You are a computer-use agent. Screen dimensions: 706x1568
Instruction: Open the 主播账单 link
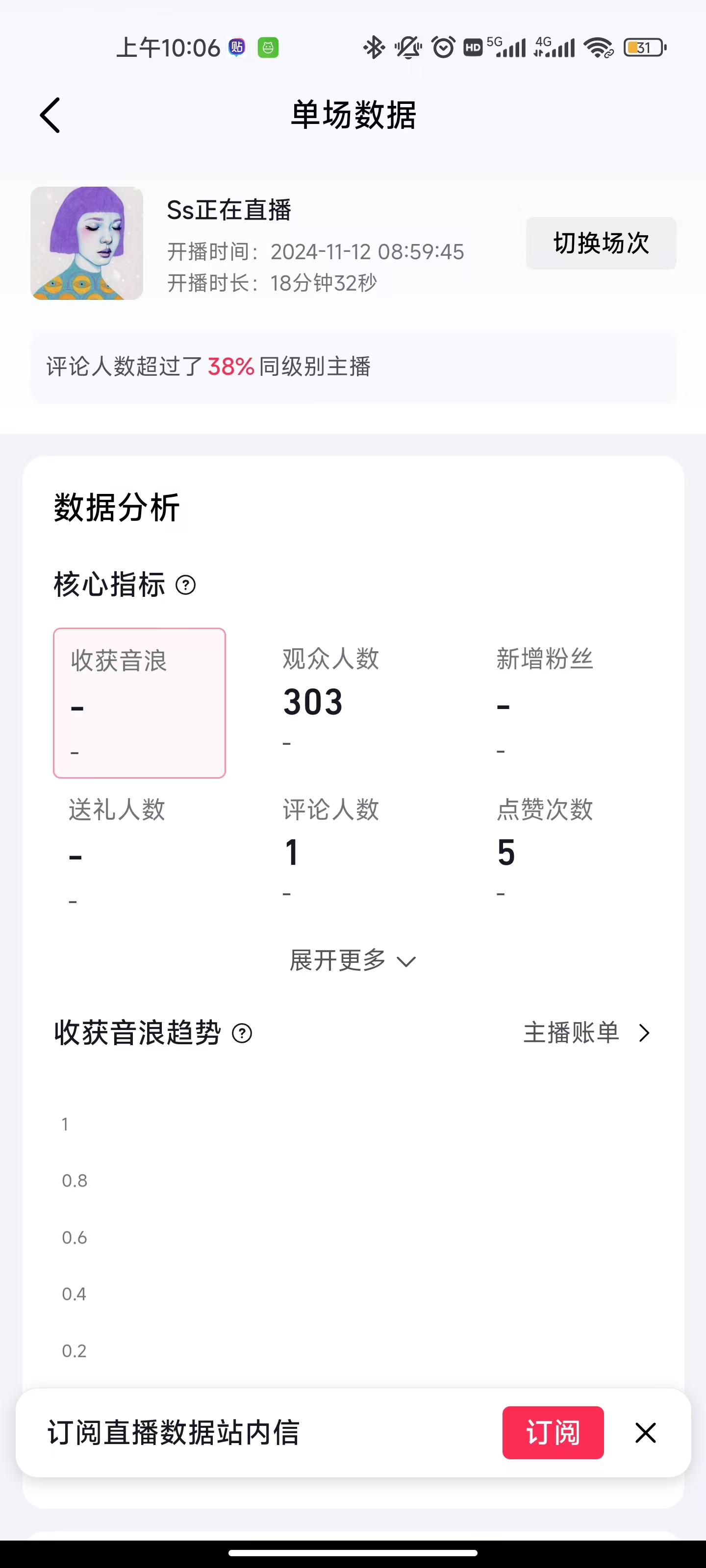click(x=587, y=1032)
